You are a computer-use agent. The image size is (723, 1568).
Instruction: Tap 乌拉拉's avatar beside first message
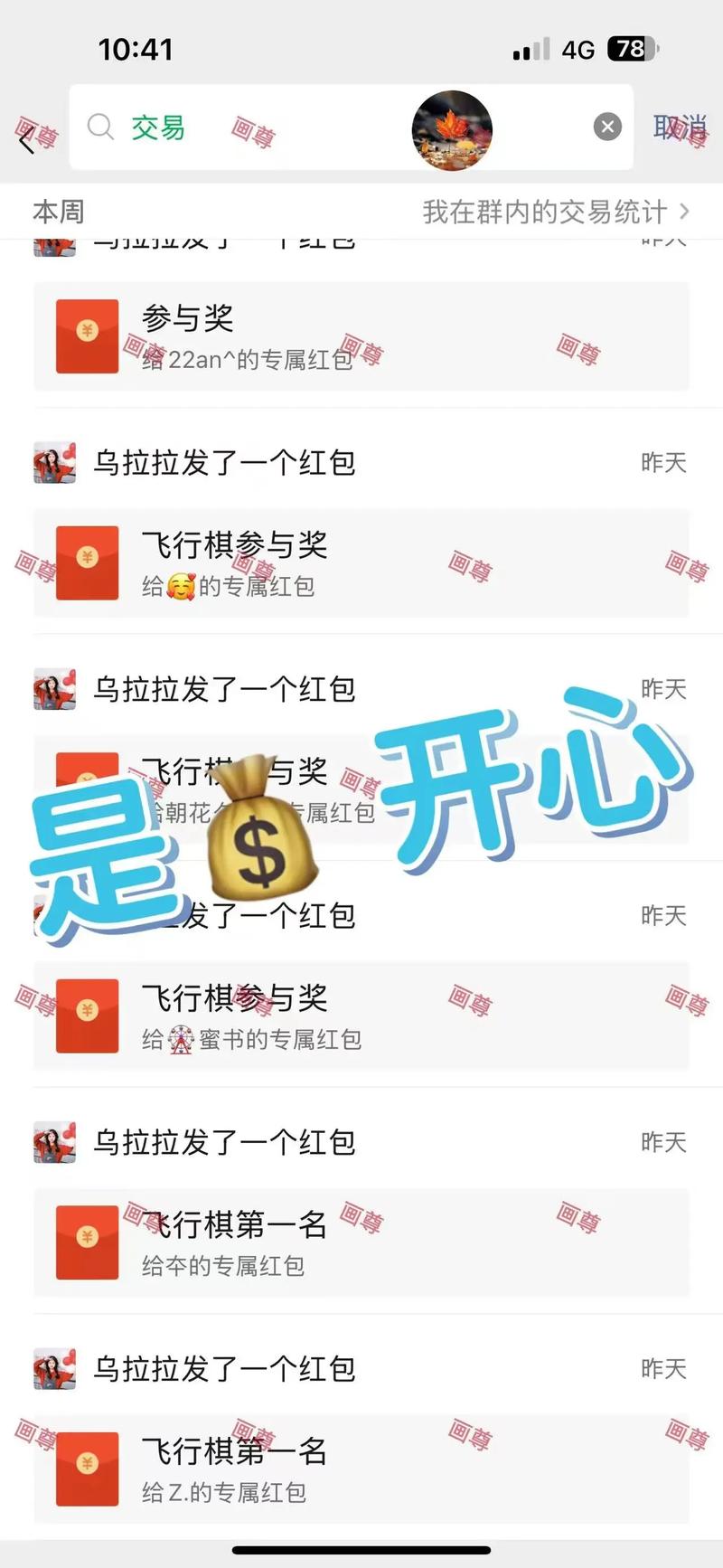coord(53,462)
